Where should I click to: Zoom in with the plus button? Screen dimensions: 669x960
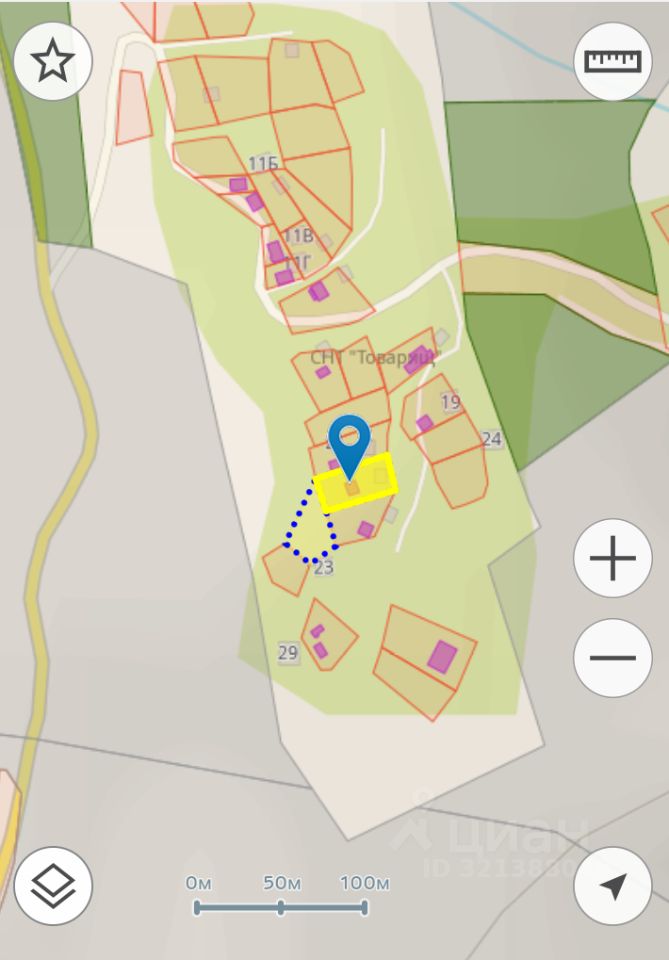pos(613,558)
